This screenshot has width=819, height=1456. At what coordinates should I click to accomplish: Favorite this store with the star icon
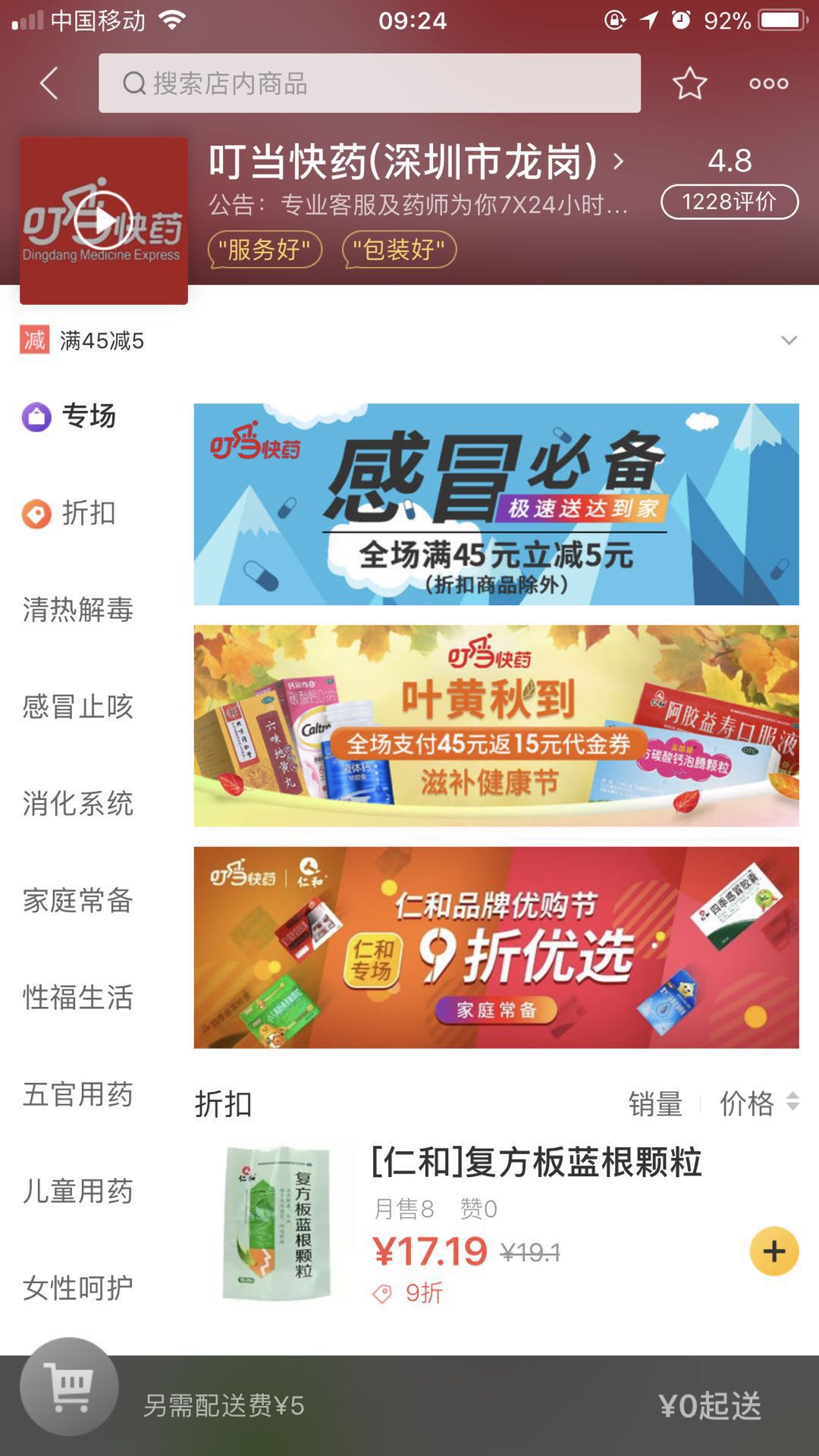coord(689,83)
